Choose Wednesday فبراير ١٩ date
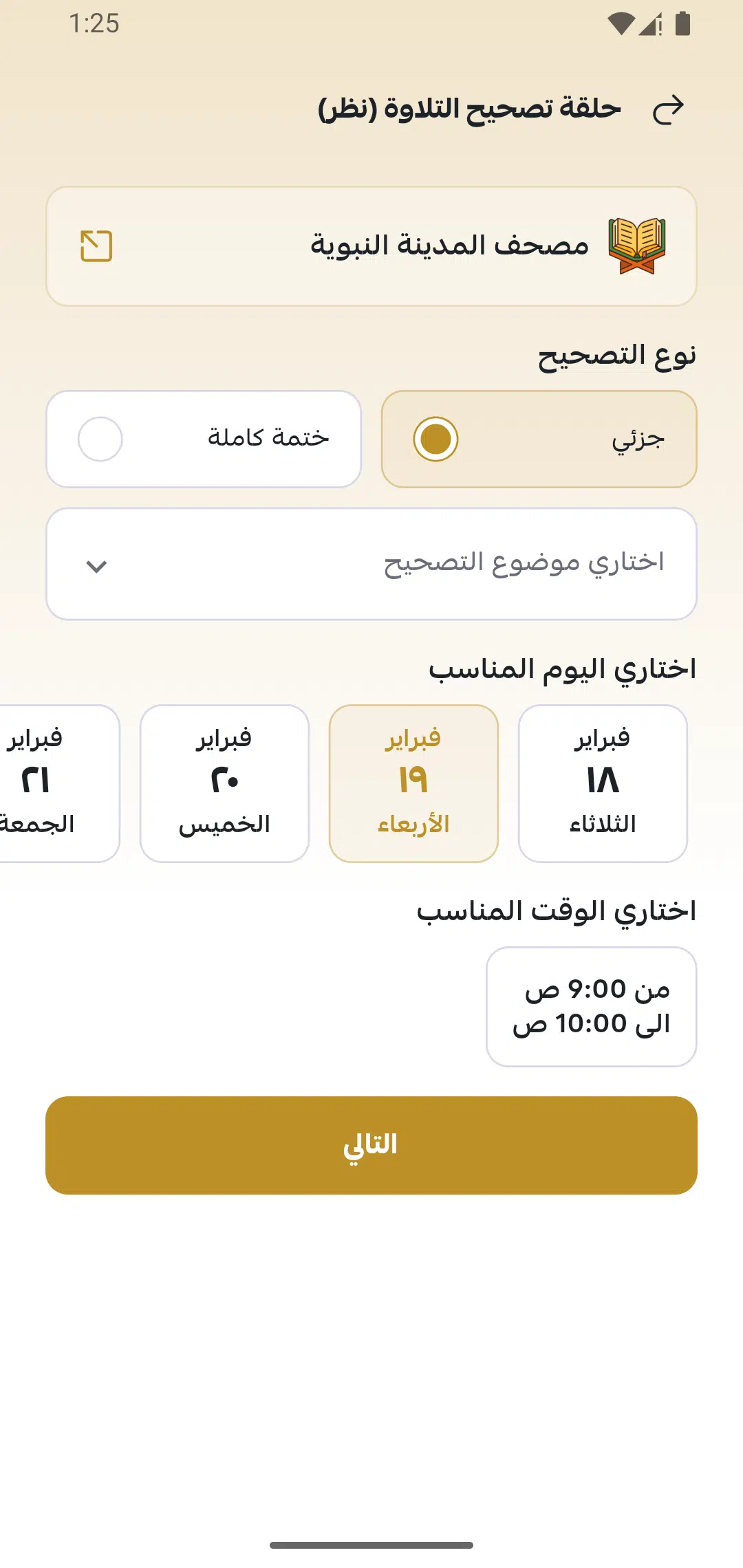The width and height of the screenshot is (743, 1568). 413,783
